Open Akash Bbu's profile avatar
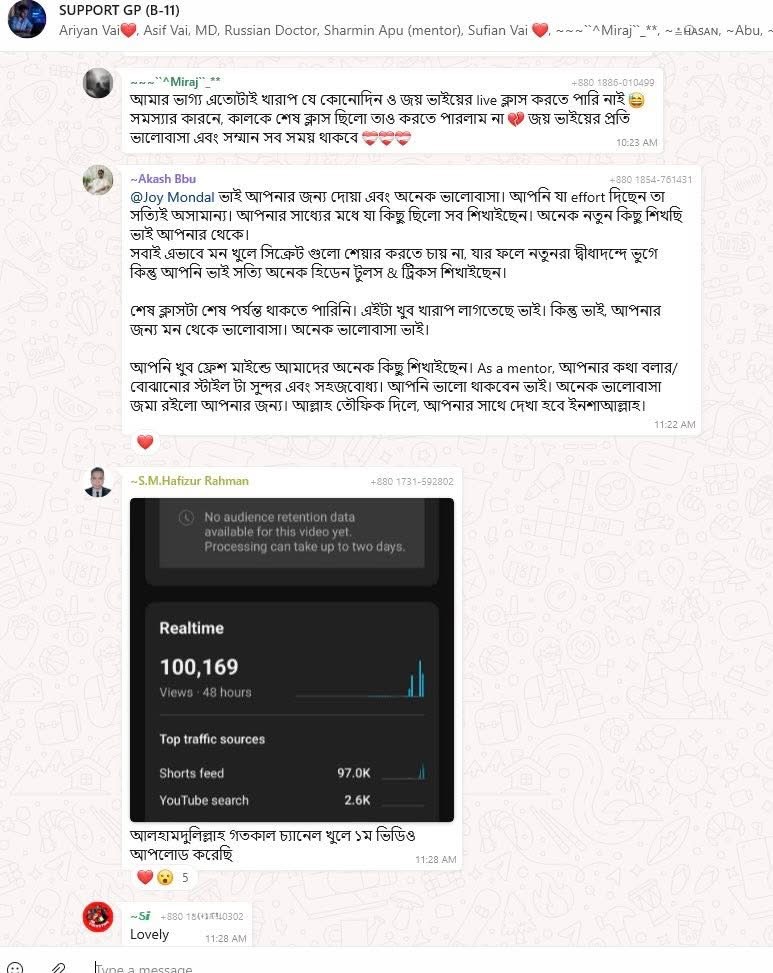Viewport: 773px width, 973px height. (x=97, y=180)
